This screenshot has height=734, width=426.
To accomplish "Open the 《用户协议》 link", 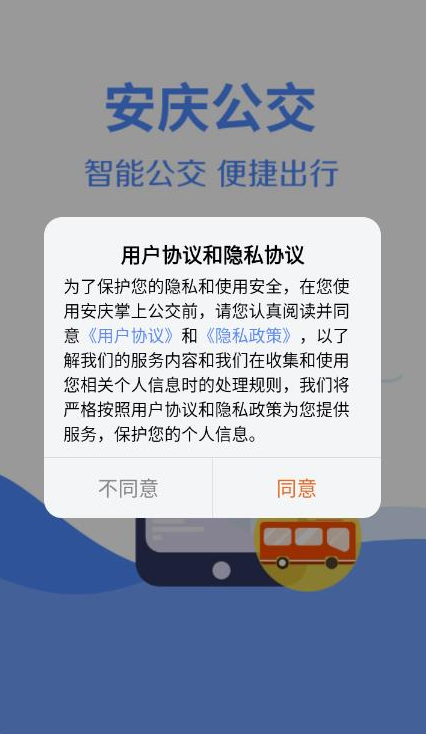I will point(131,336).
